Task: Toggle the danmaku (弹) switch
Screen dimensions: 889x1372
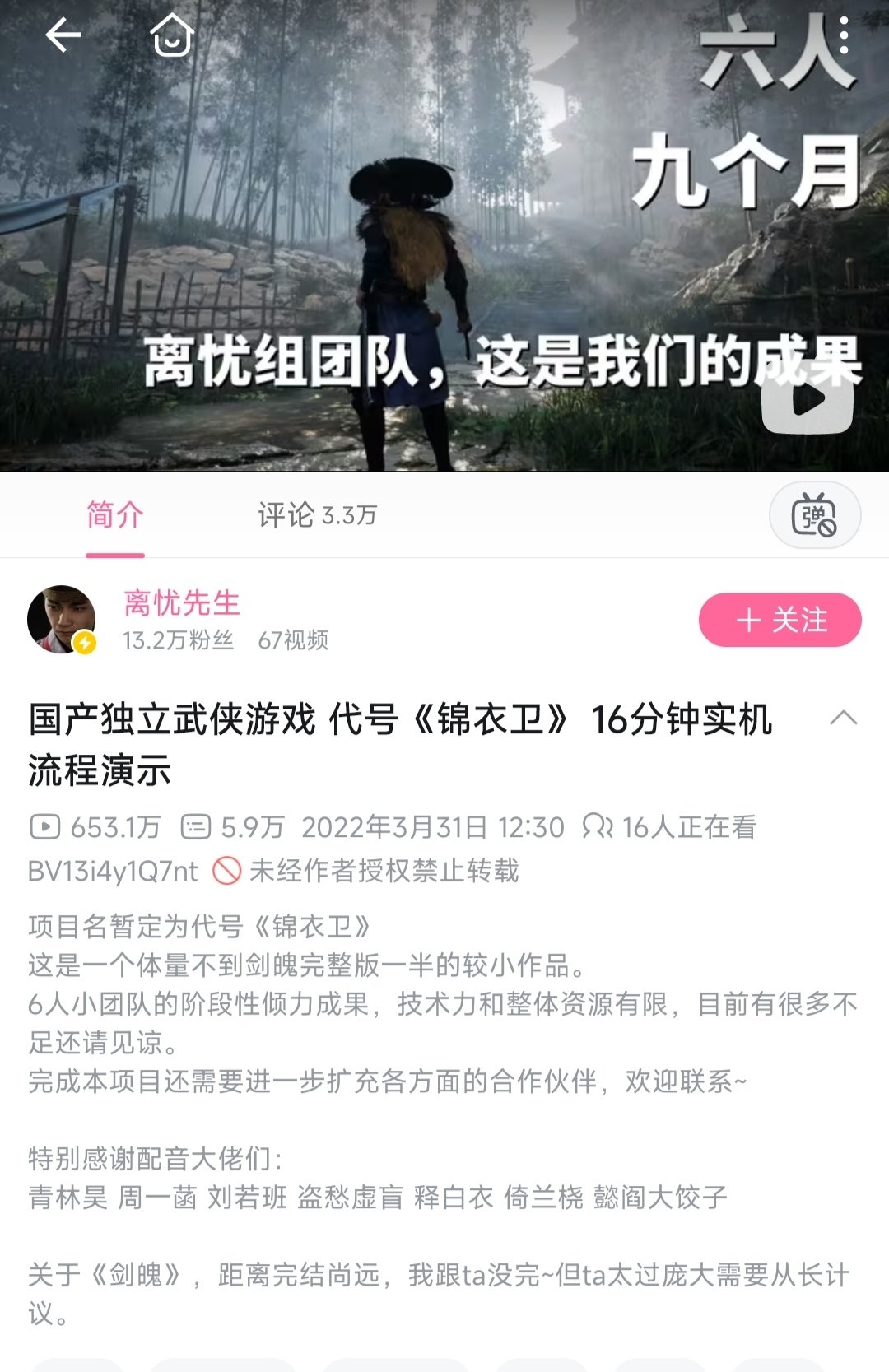Action: tap(814, 515)
